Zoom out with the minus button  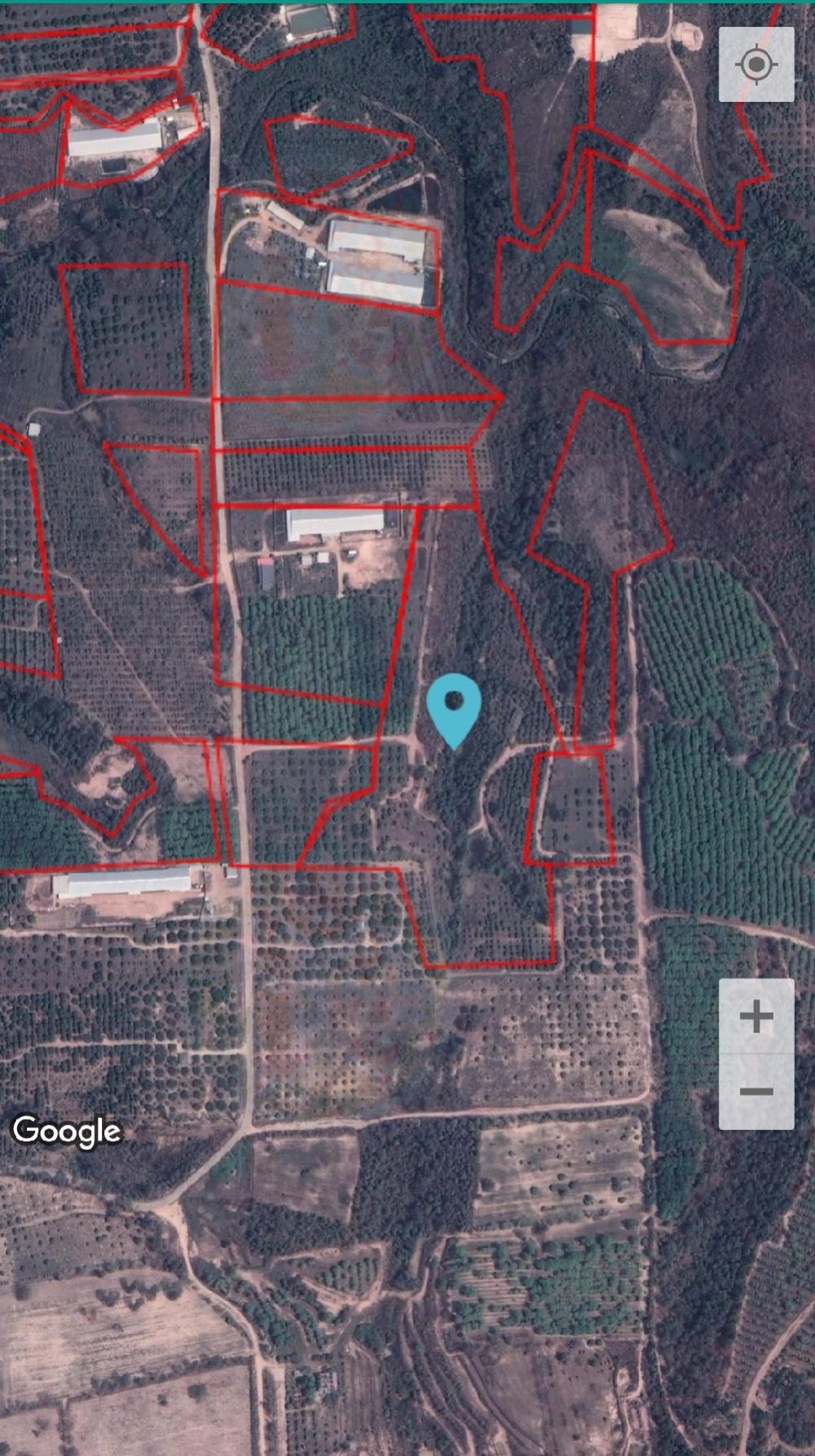pos(756,1092)
